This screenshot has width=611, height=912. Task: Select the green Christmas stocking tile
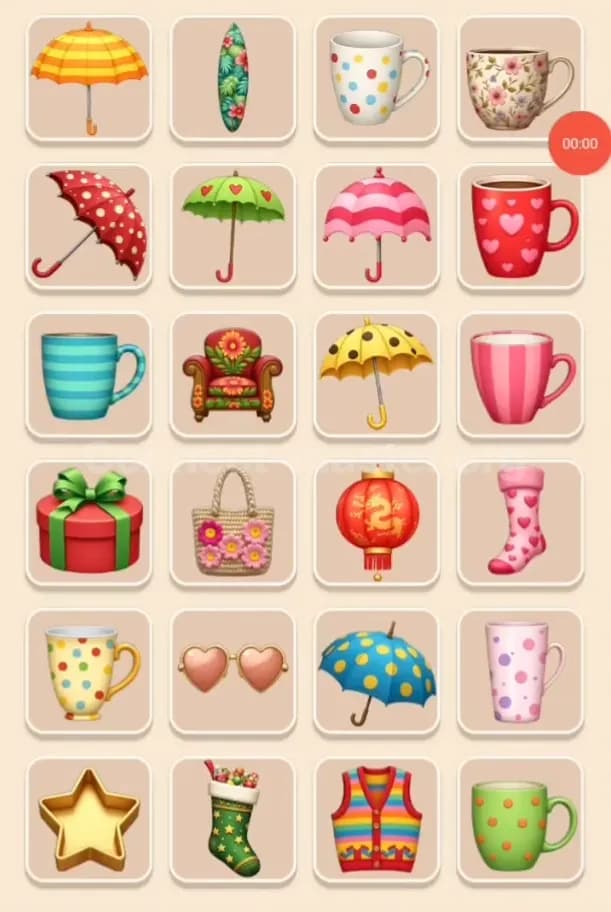pos(233,818)
